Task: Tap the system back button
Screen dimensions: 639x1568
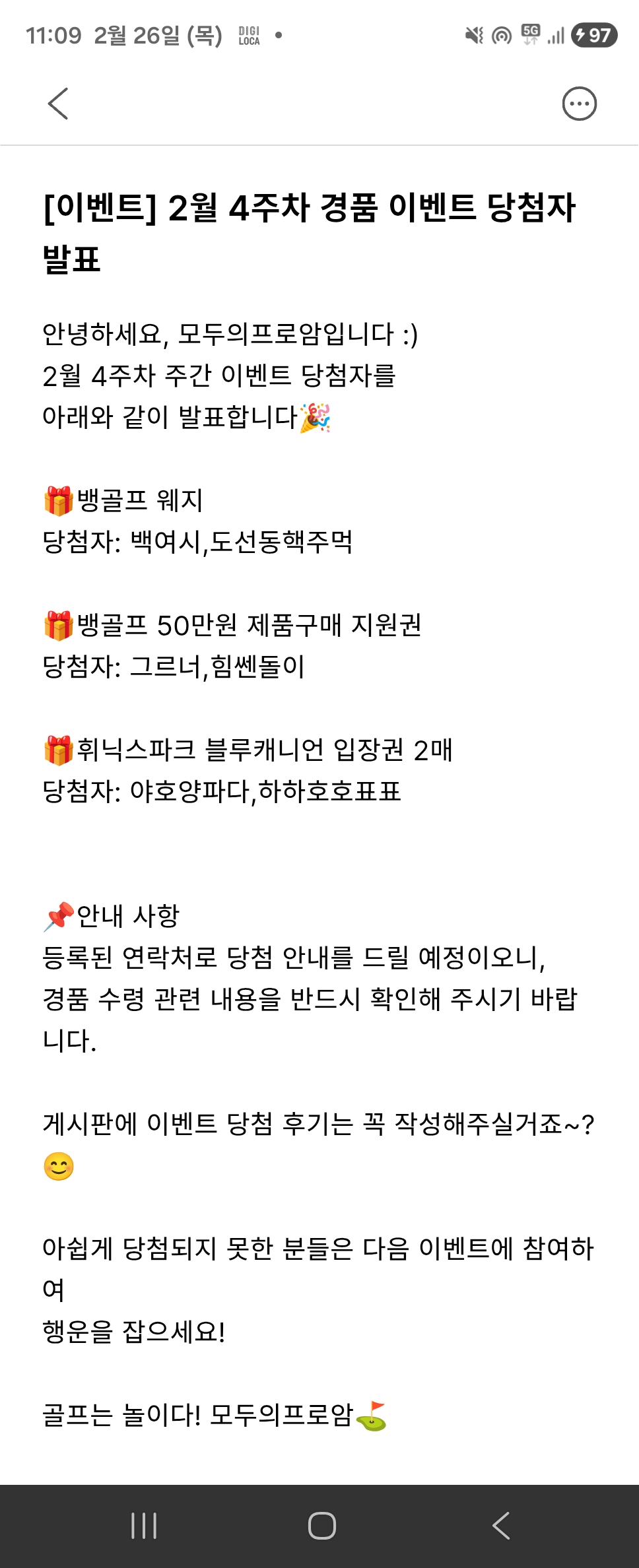Action: 501,1525
